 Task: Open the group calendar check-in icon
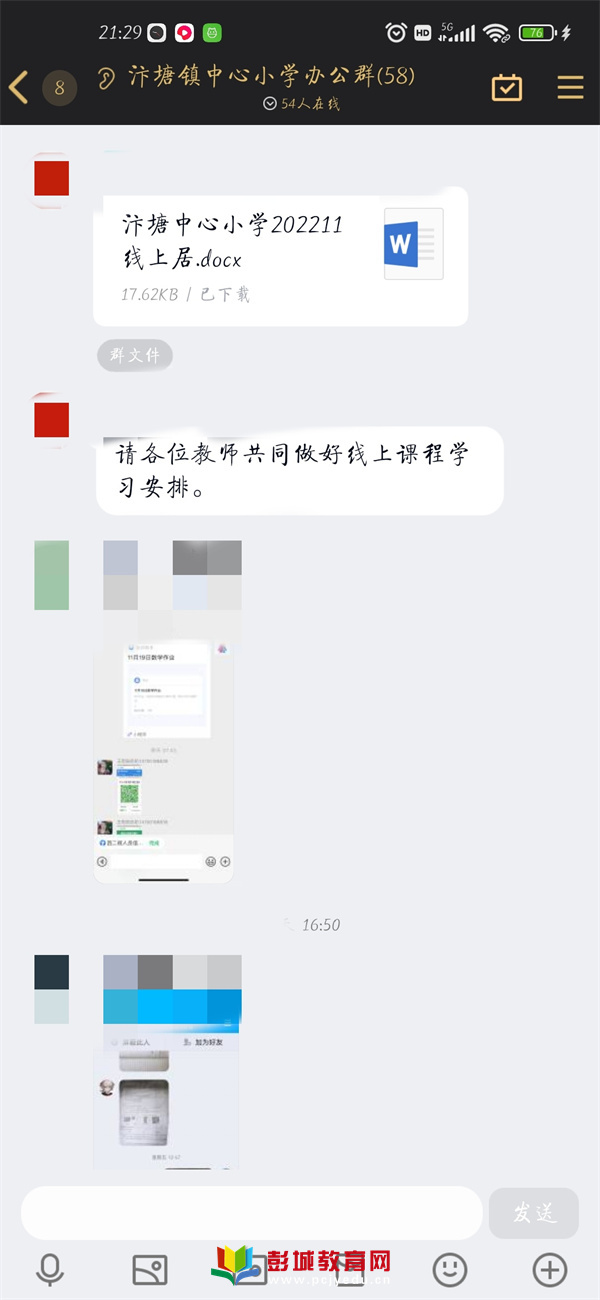[x=507, y=88]
